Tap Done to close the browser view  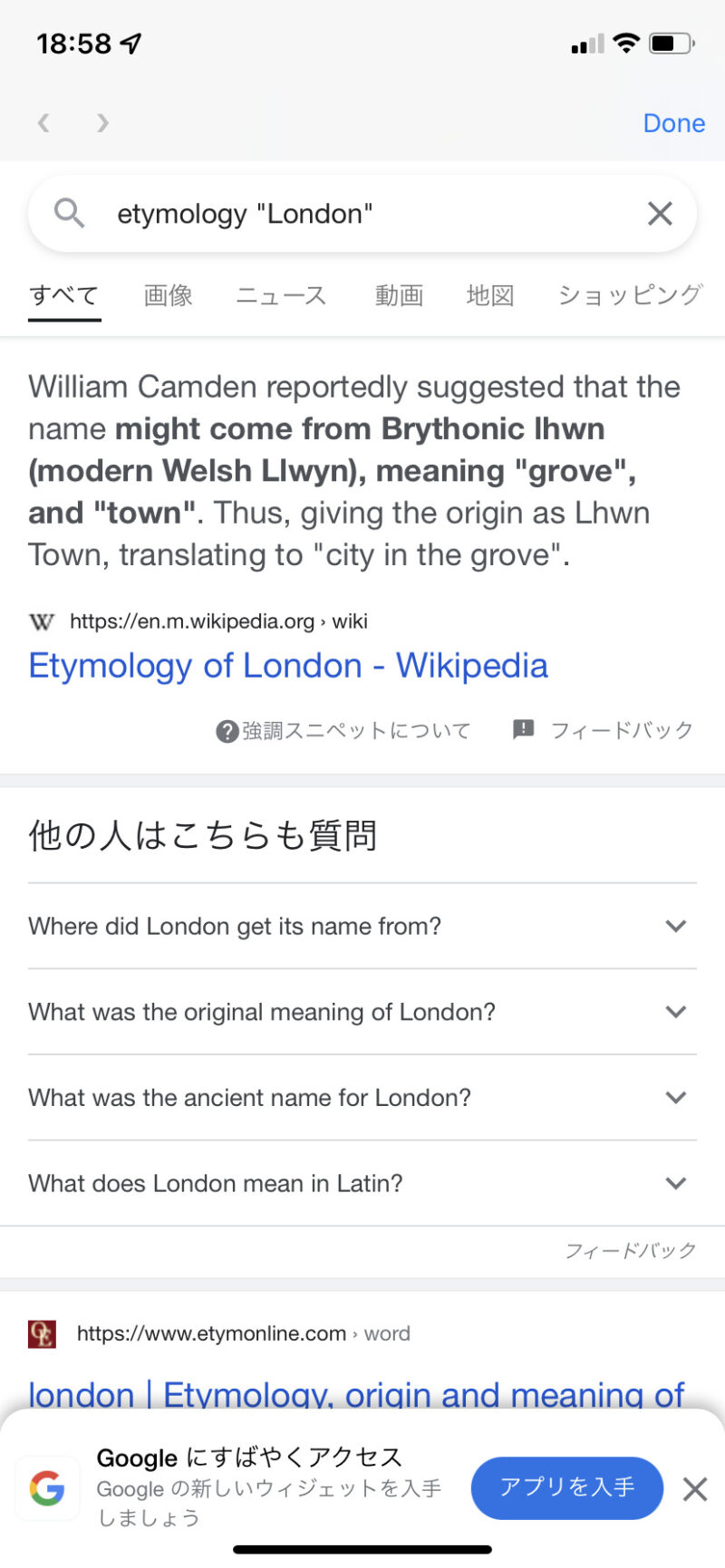tap(673, 123)
